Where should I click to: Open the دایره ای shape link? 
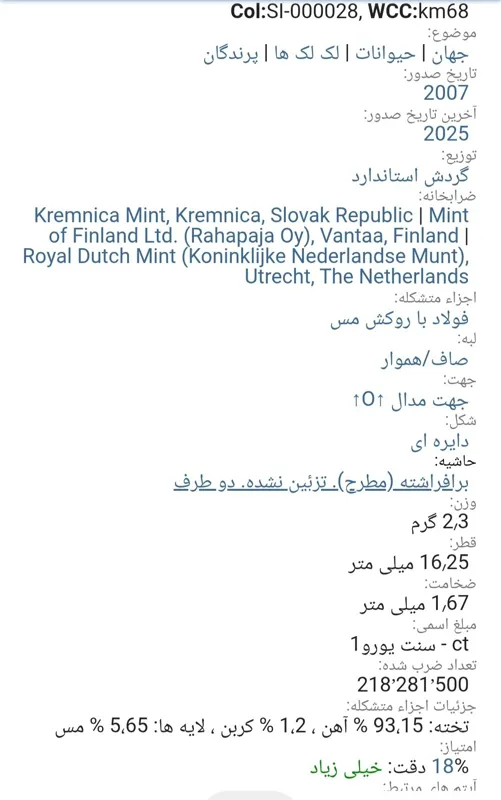point(439,442)
